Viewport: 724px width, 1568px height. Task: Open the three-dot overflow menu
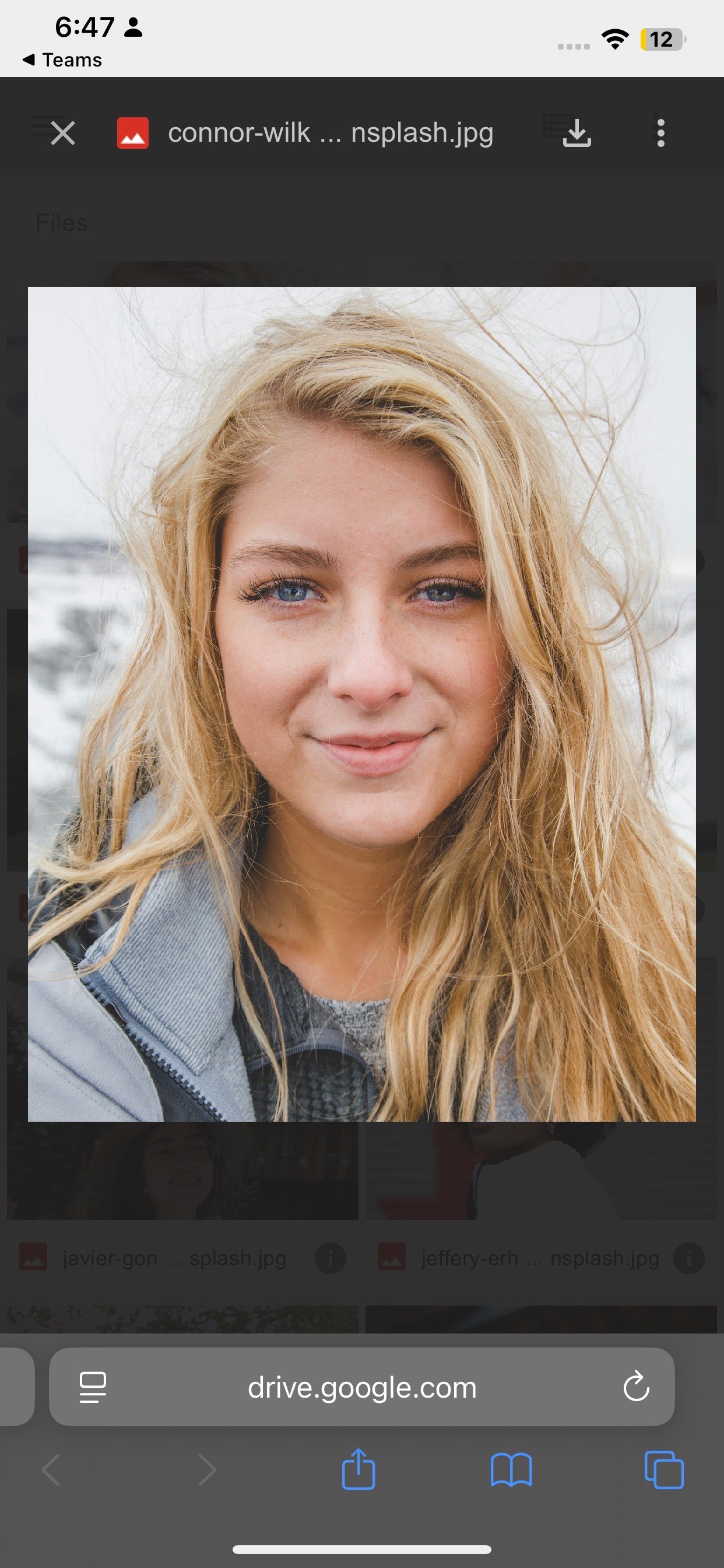coord(660,131)
